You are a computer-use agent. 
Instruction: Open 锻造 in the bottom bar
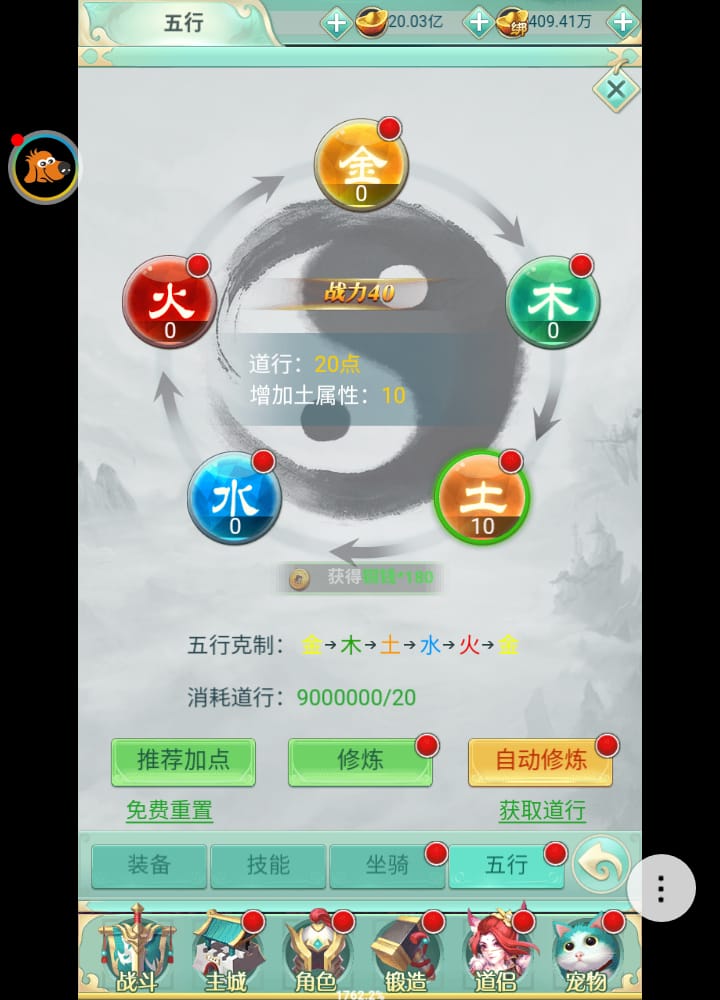coord(405,955)
